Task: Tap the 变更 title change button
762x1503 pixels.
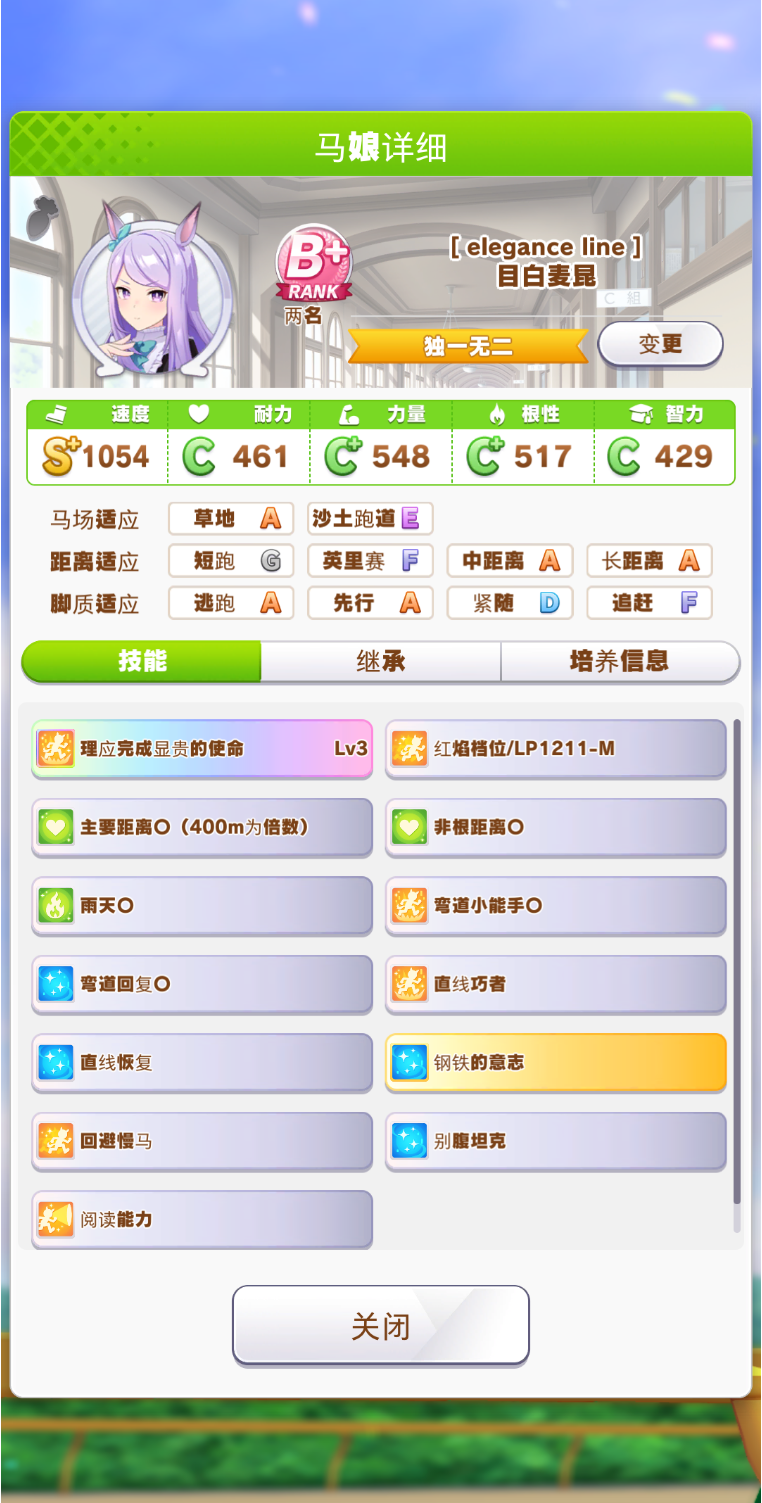Action: [x=660, y=345]
